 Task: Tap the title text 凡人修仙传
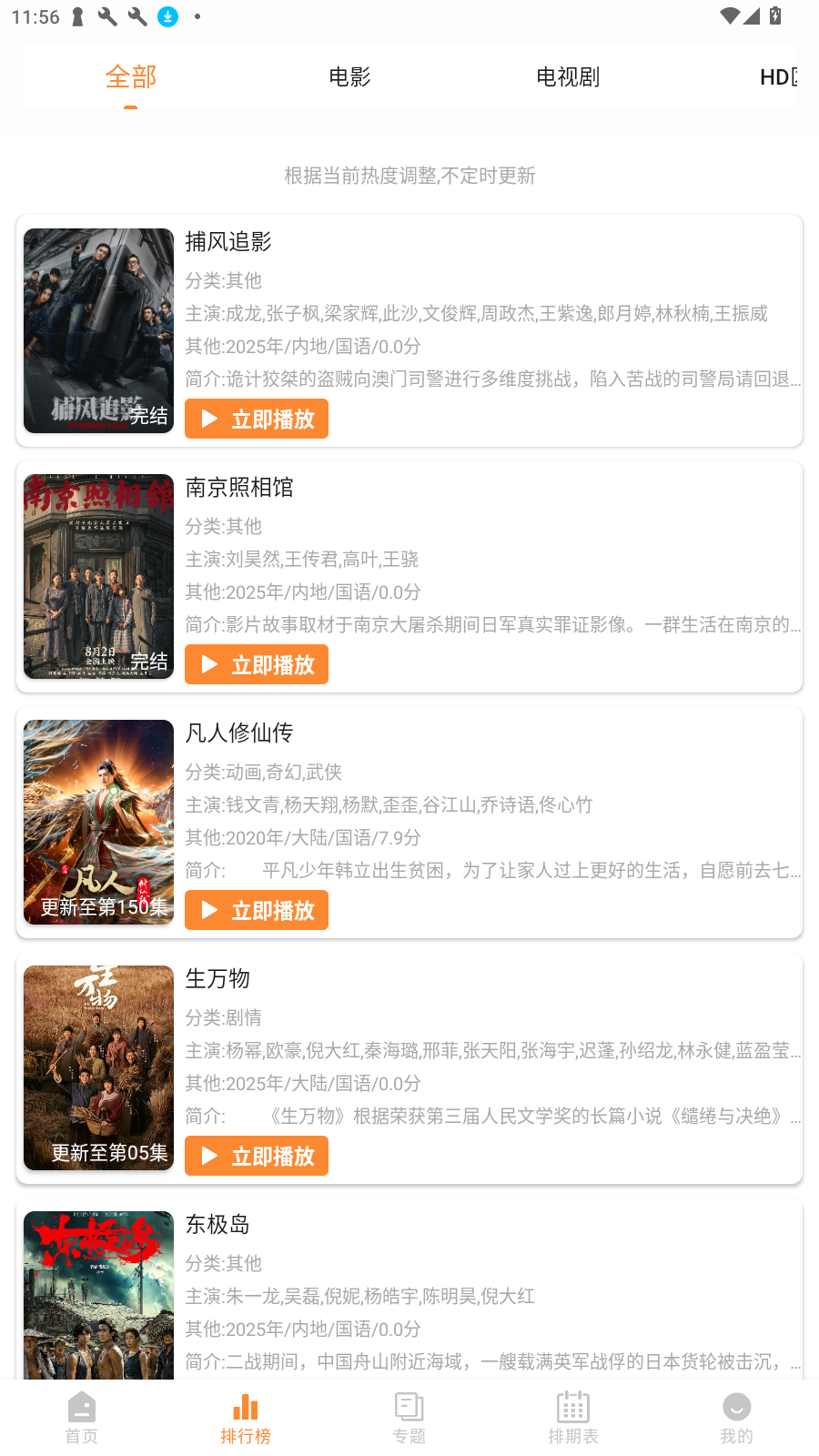[238, 733]
